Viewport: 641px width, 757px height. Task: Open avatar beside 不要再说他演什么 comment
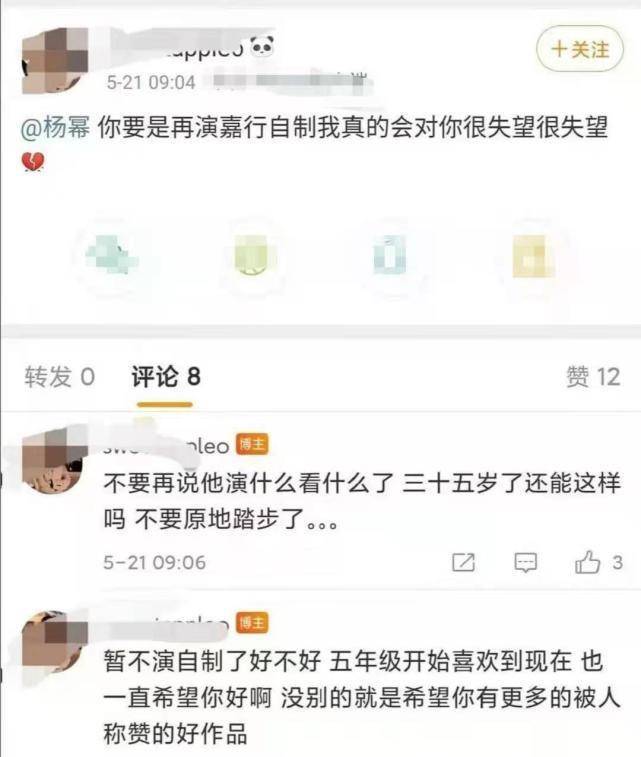click(53, 458)
